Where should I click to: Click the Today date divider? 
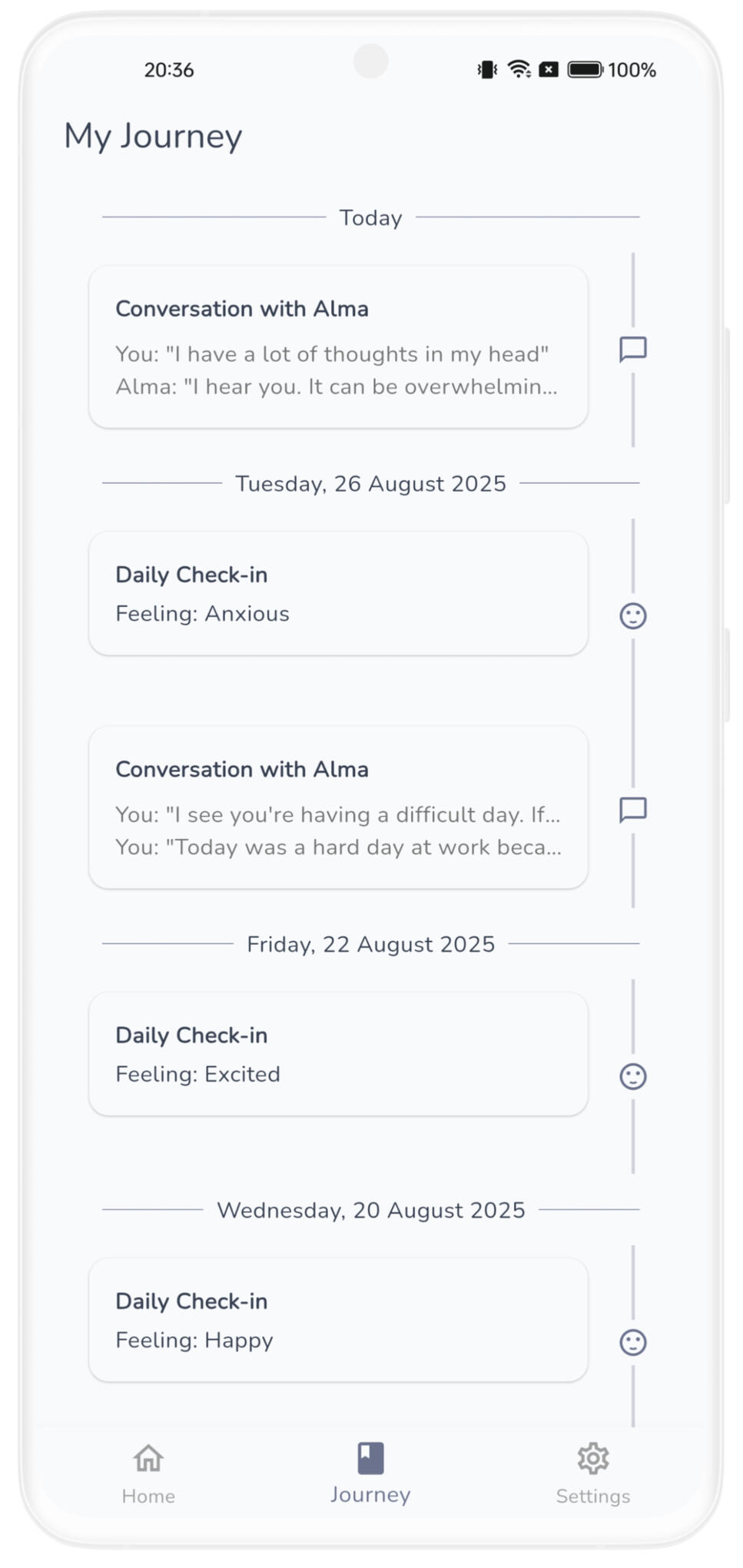point(370,218)
